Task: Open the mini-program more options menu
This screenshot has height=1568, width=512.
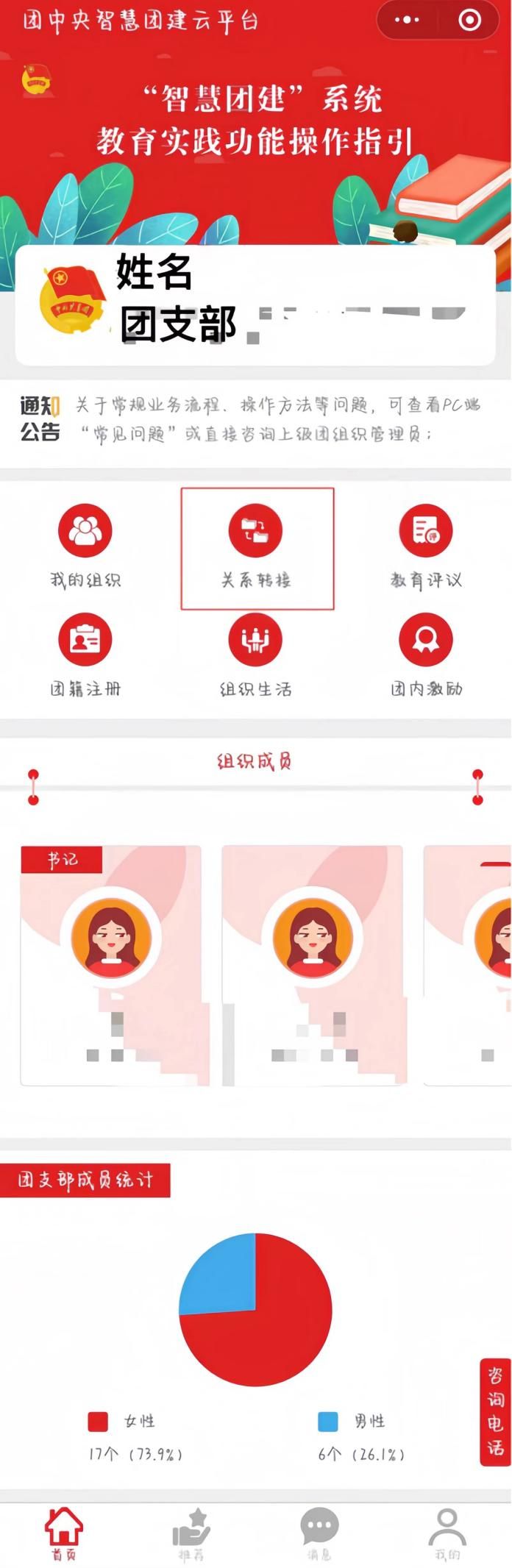Action: click(x=407, y=21)
